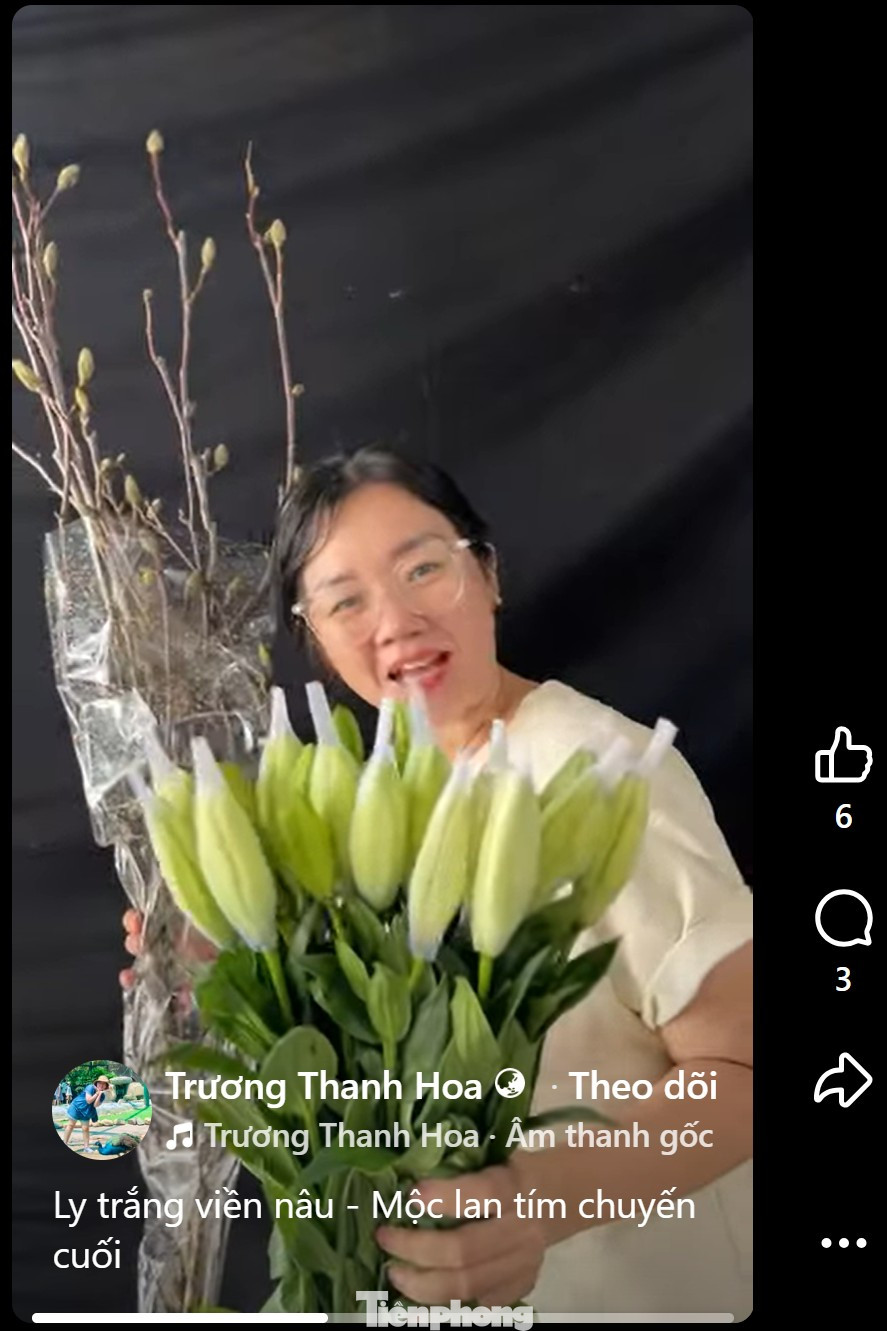The image size is (887, 1331).
Task: Open Trương Thanh Hoa's profile name link
Action: coord(323,1086)
